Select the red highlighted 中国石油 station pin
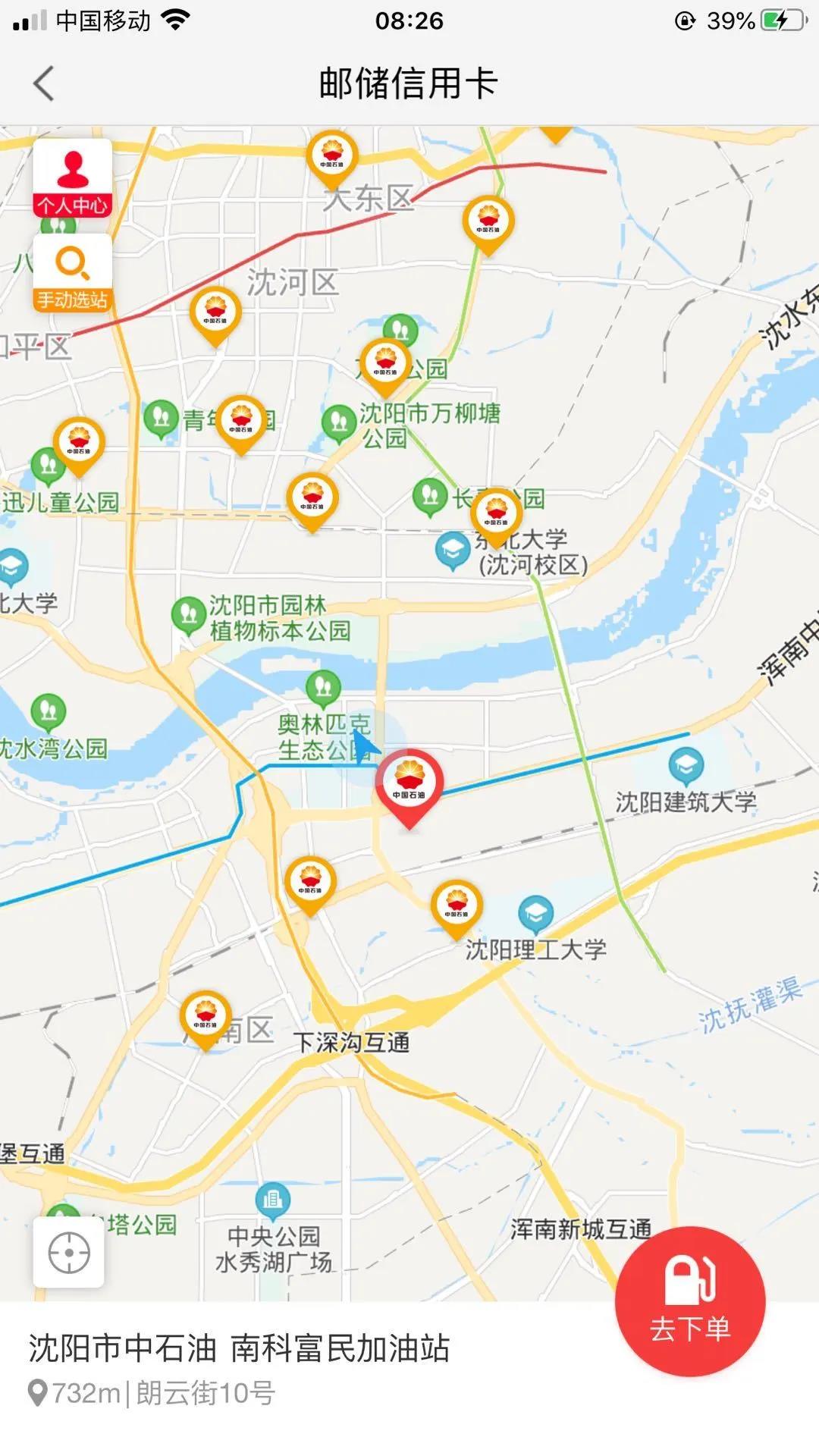Screen dimensions: 819x1456 [x=409, y=786]
